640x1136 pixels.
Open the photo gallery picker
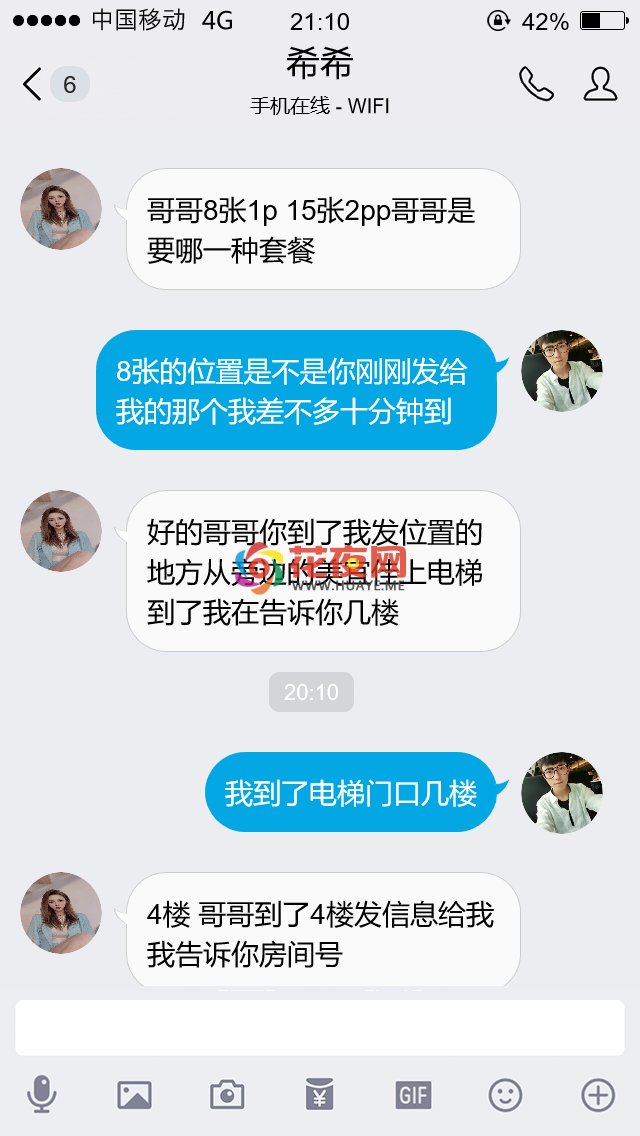click(x=135, y=1095)
